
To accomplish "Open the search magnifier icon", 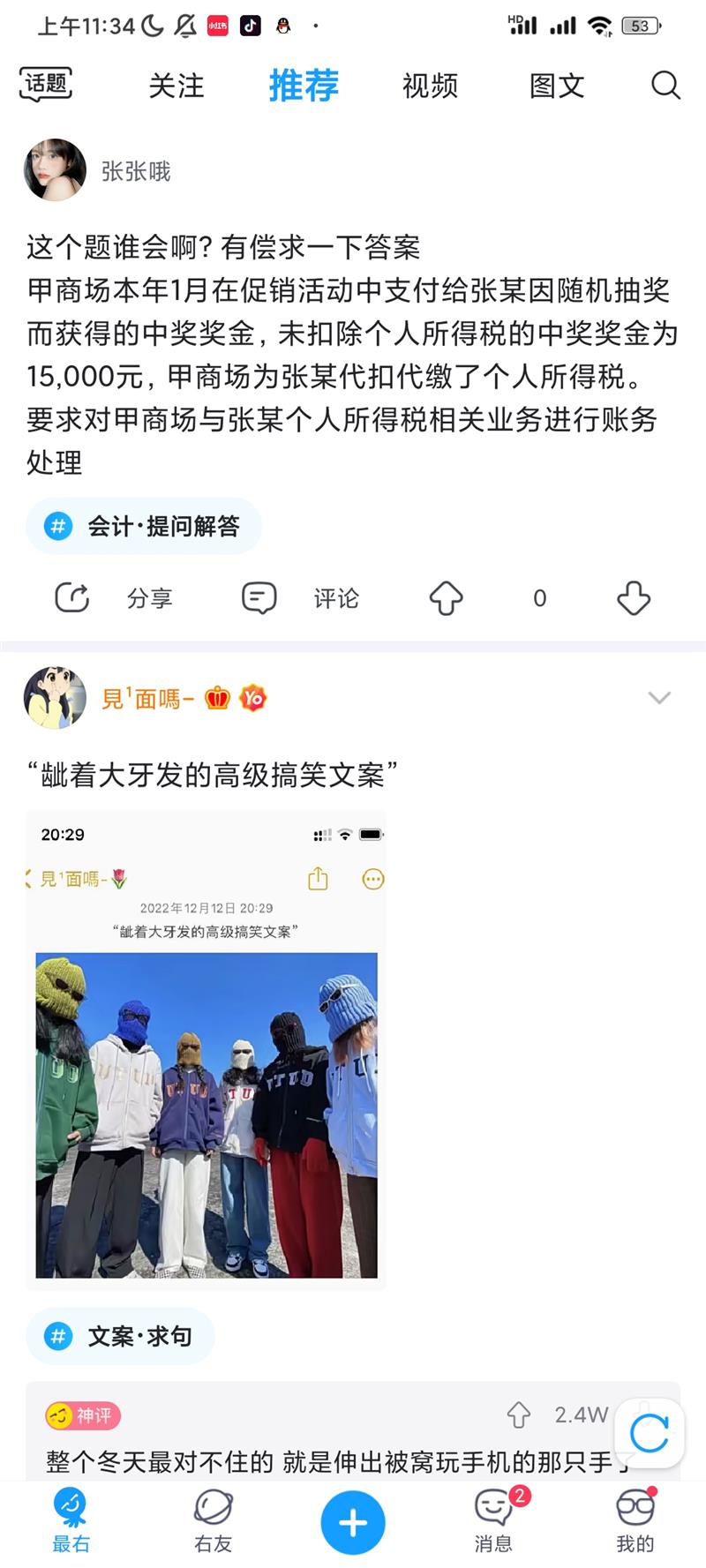I will [665, 86].
